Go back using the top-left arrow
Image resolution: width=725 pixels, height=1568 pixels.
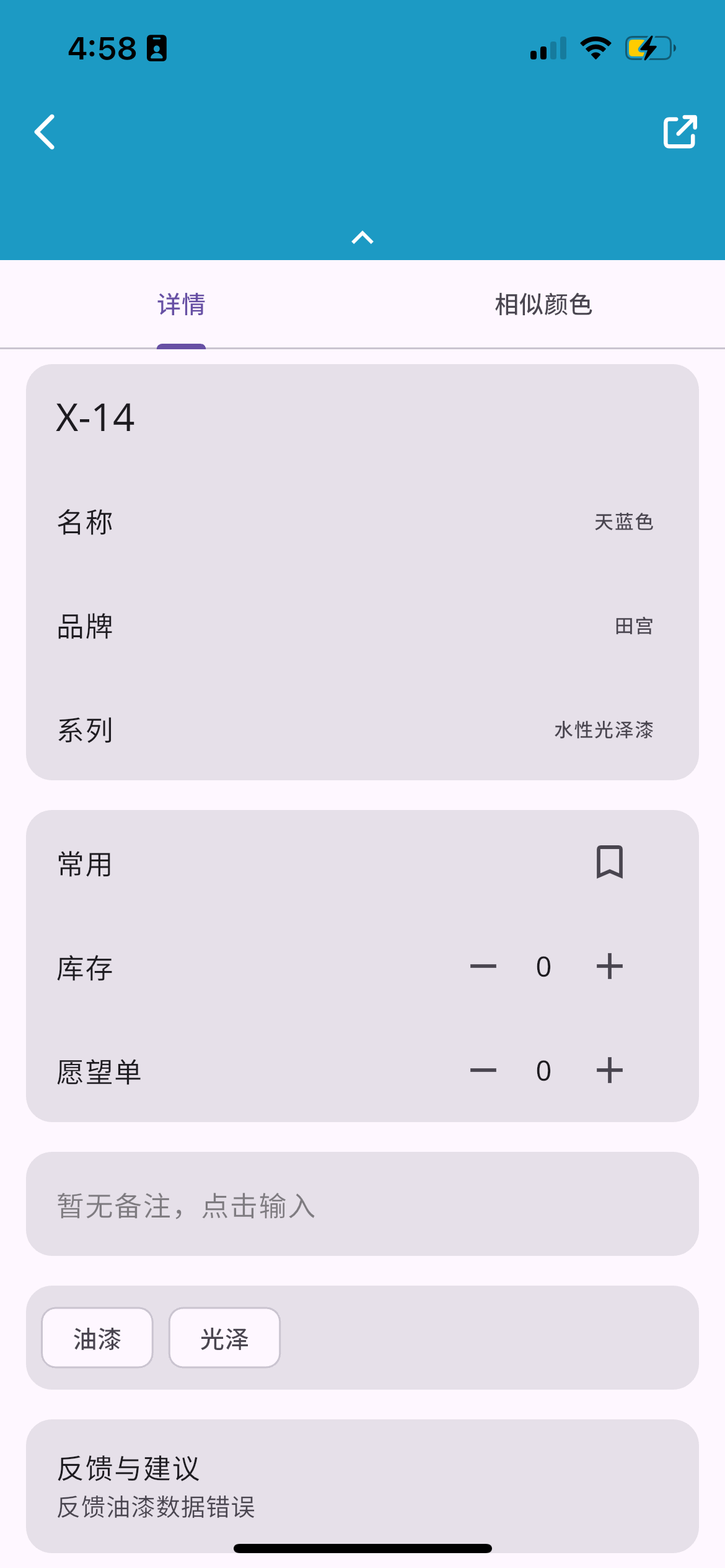pos(45,132)
